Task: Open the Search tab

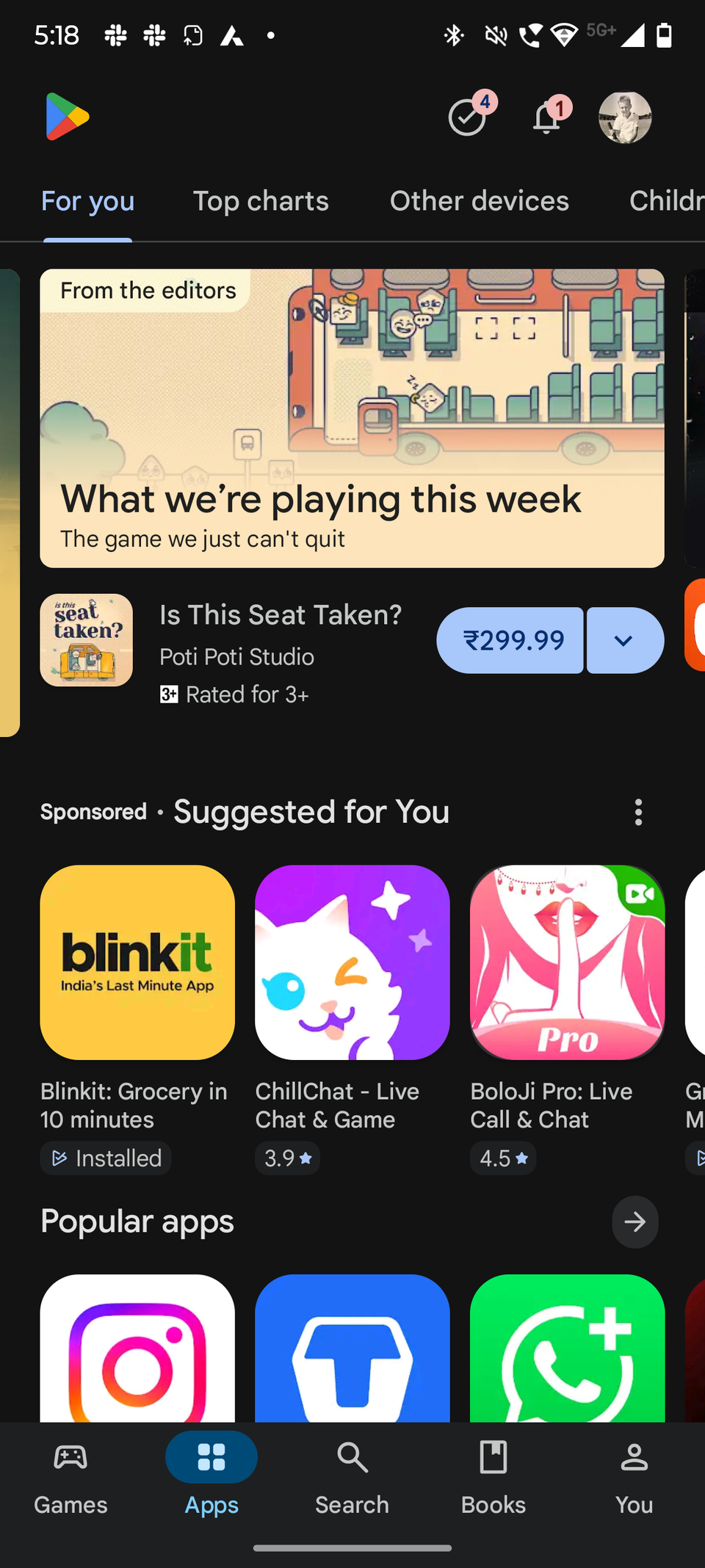Action: (352, 1478)
